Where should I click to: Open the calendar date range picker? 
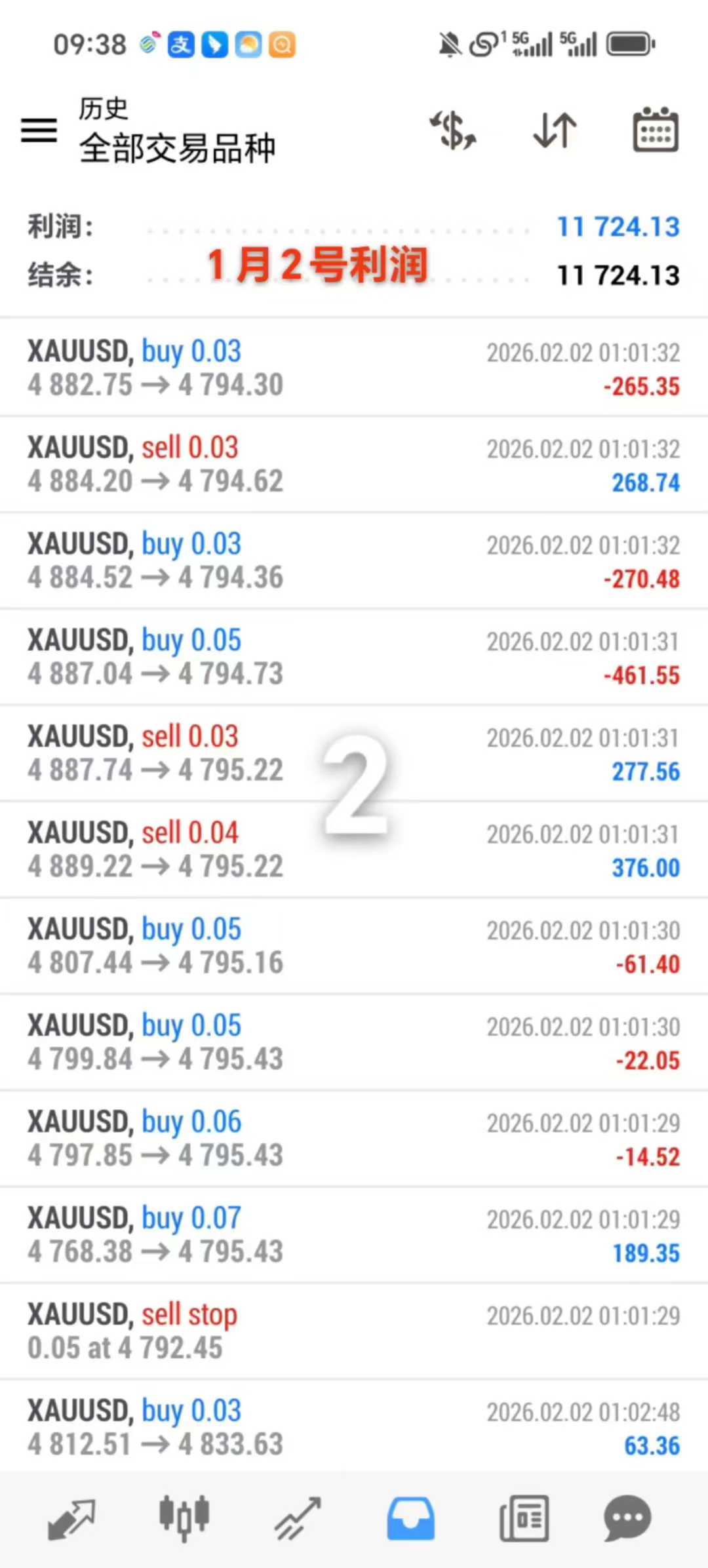(x=655, y=130)
